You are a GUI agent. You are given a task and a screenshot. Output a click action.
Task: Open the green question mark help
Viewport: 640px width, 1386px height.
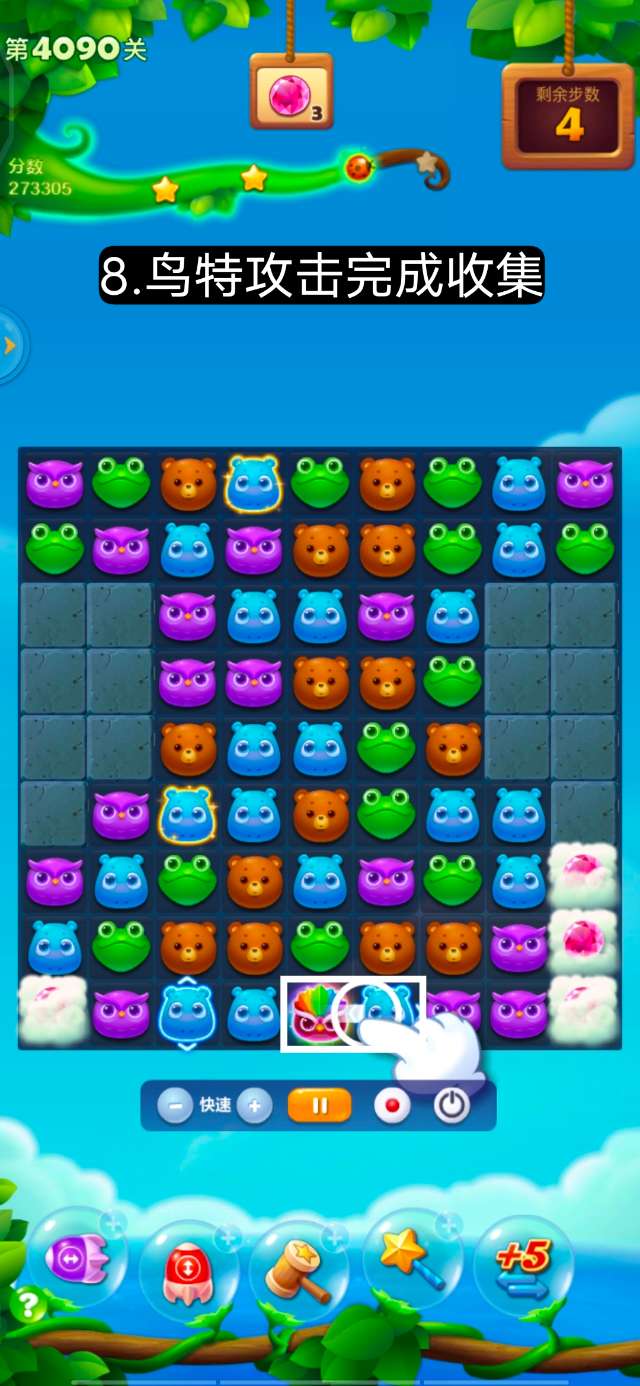pos(27,1305)
